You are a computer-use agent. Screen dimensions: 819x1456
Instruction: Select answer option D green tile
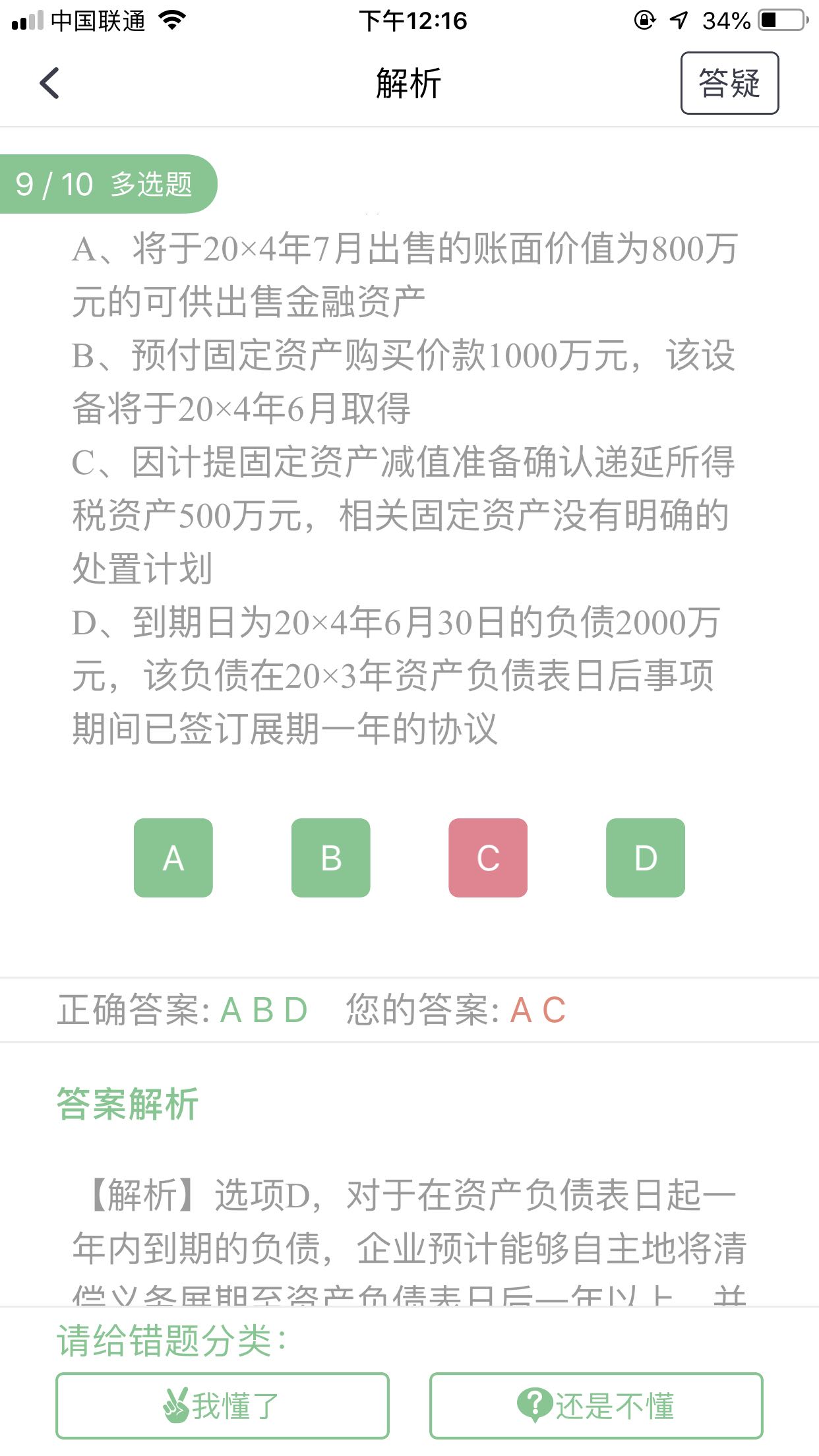(x=645, y=857)
